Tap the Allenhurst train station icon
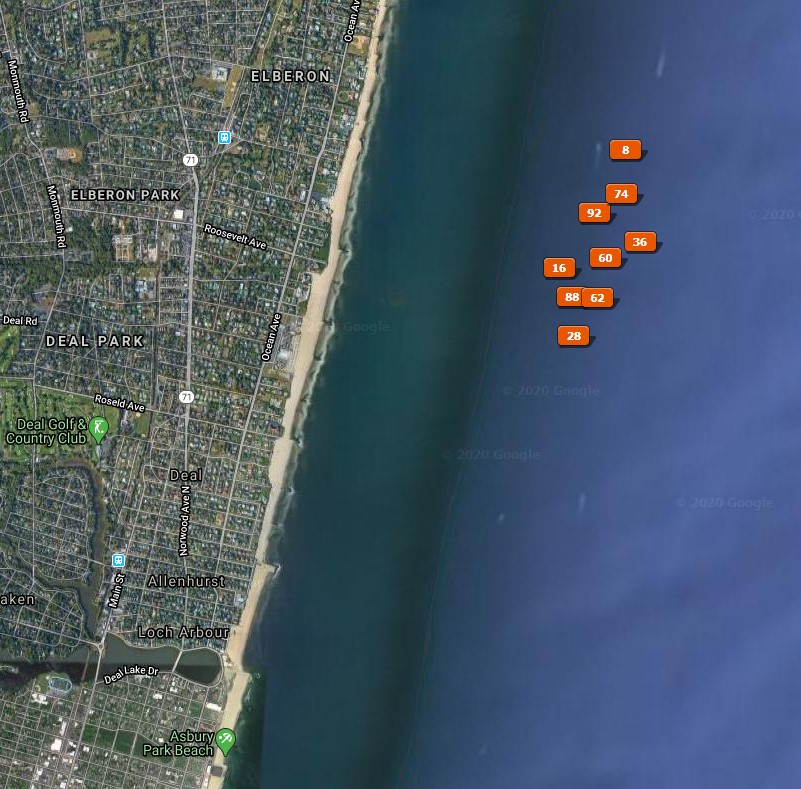The image size is (801, 789). [x=119, y=560]
